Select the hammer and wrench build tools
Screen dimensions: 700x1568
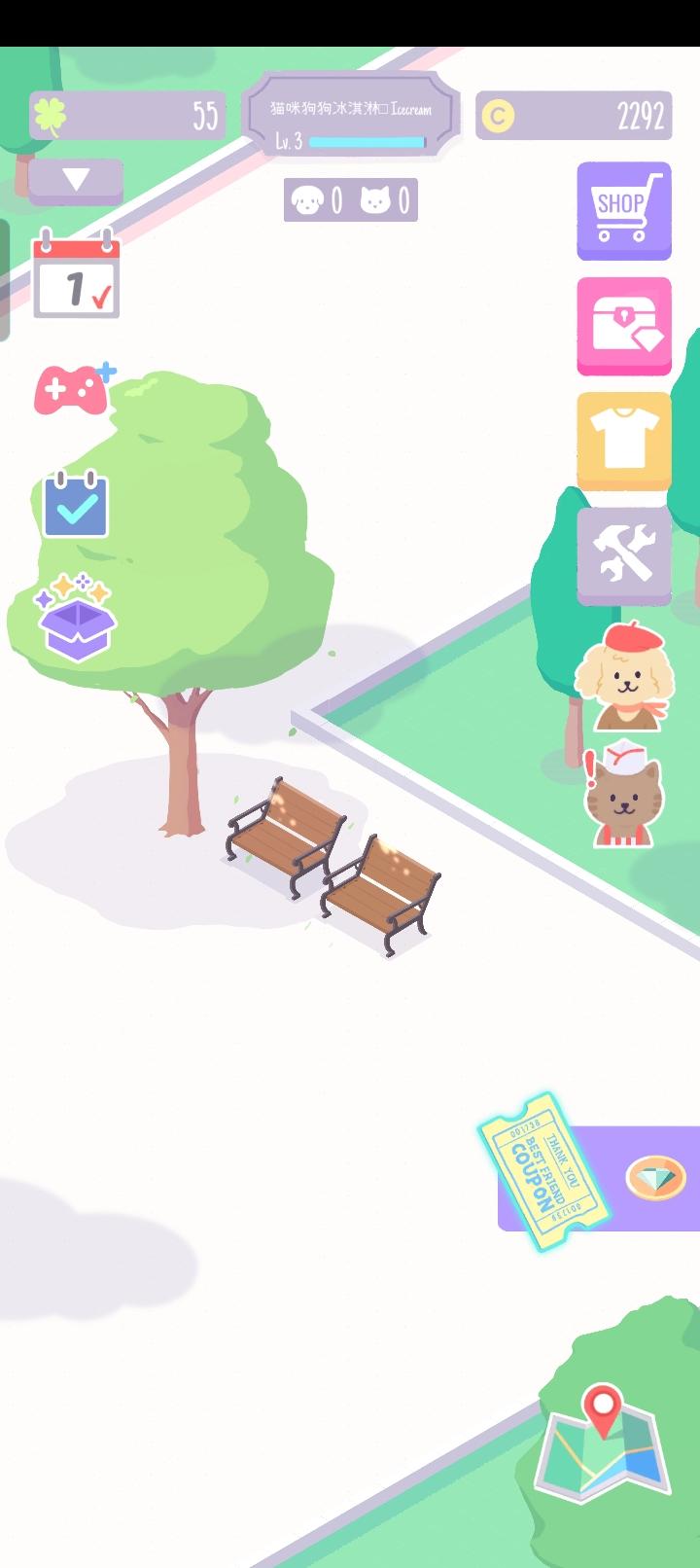click(x=623, y=552)
